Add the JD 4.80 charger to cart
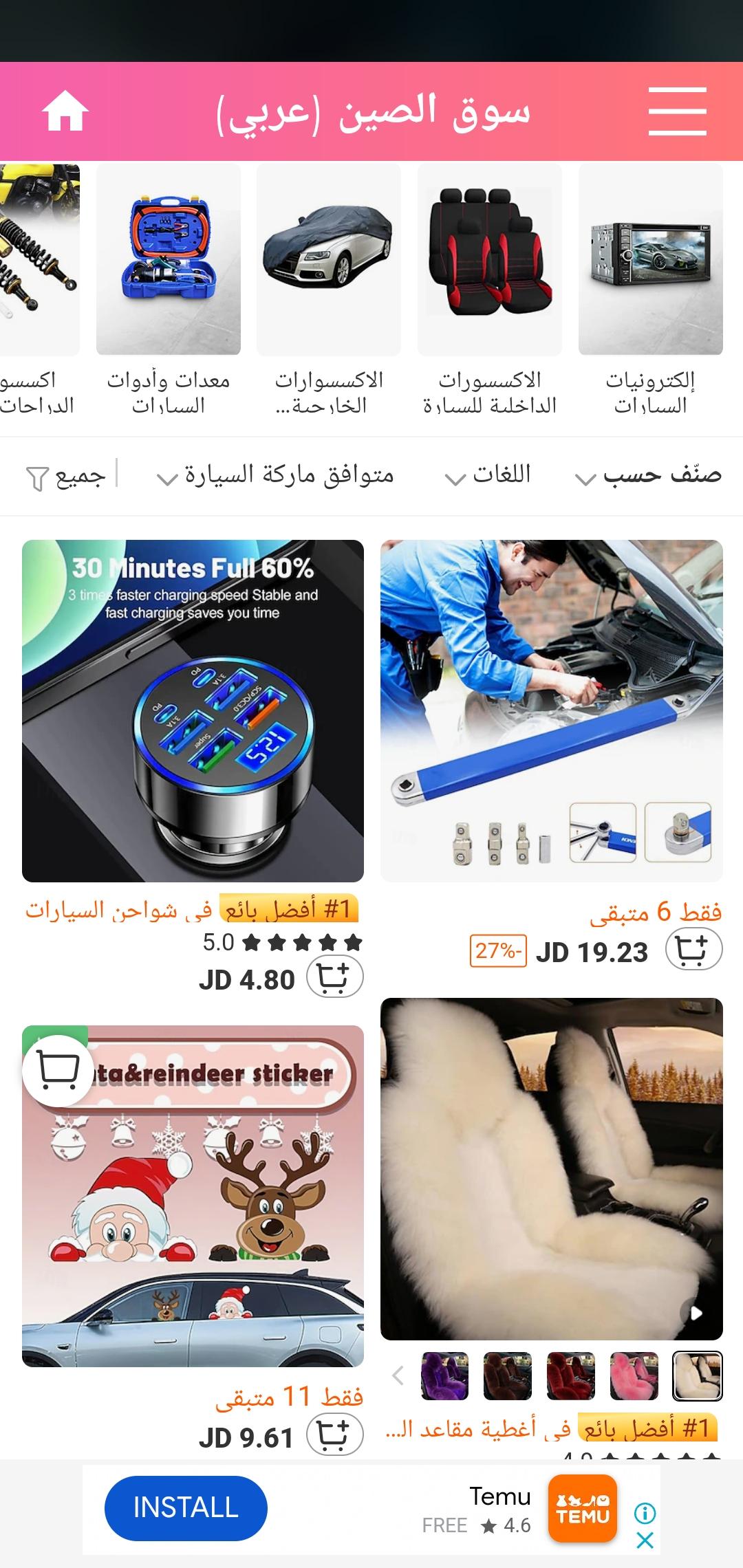 (x=334, y=977)
